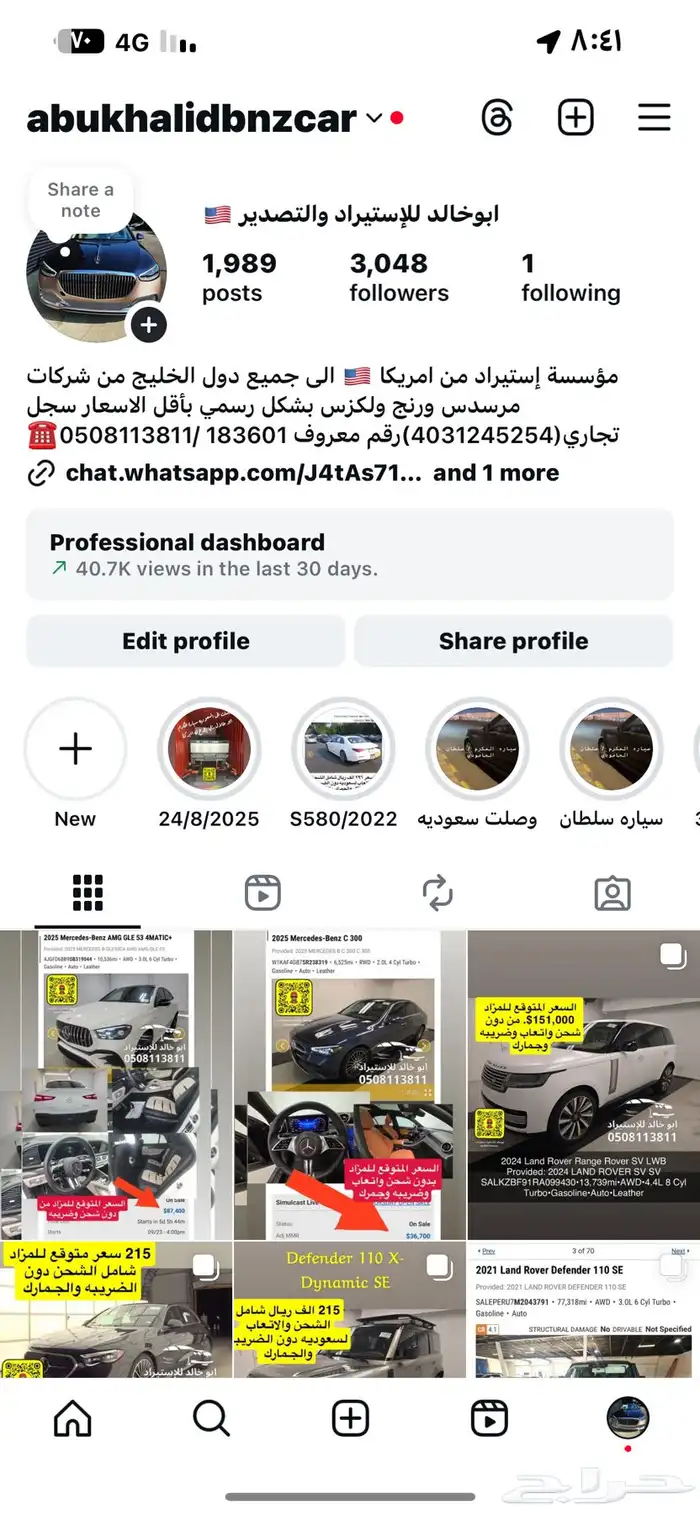
Task: Tap the Share profile button
Action: [513, 641]
